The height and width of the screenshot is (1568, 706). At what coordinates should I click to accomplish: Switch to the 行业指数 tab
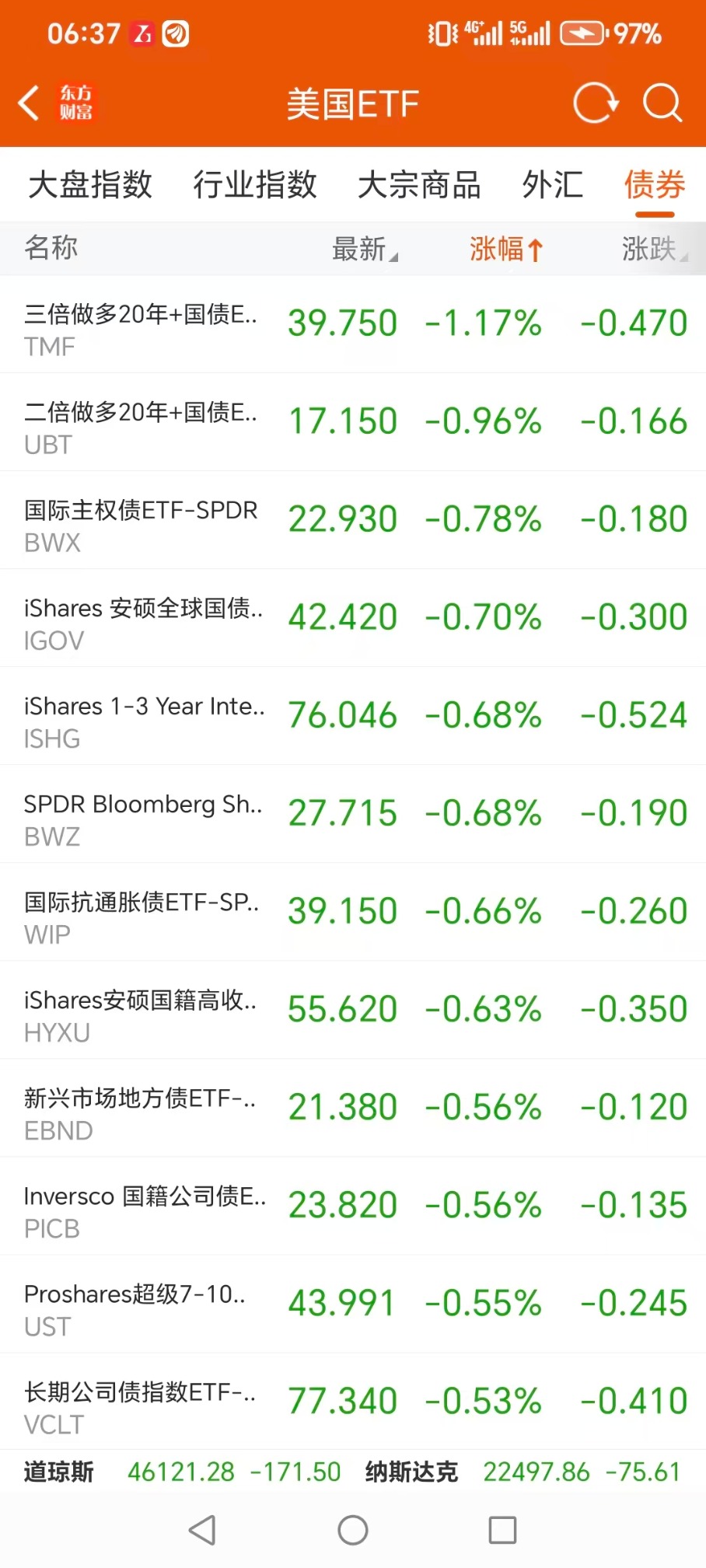pyautogui.click(x=255, y=185)
